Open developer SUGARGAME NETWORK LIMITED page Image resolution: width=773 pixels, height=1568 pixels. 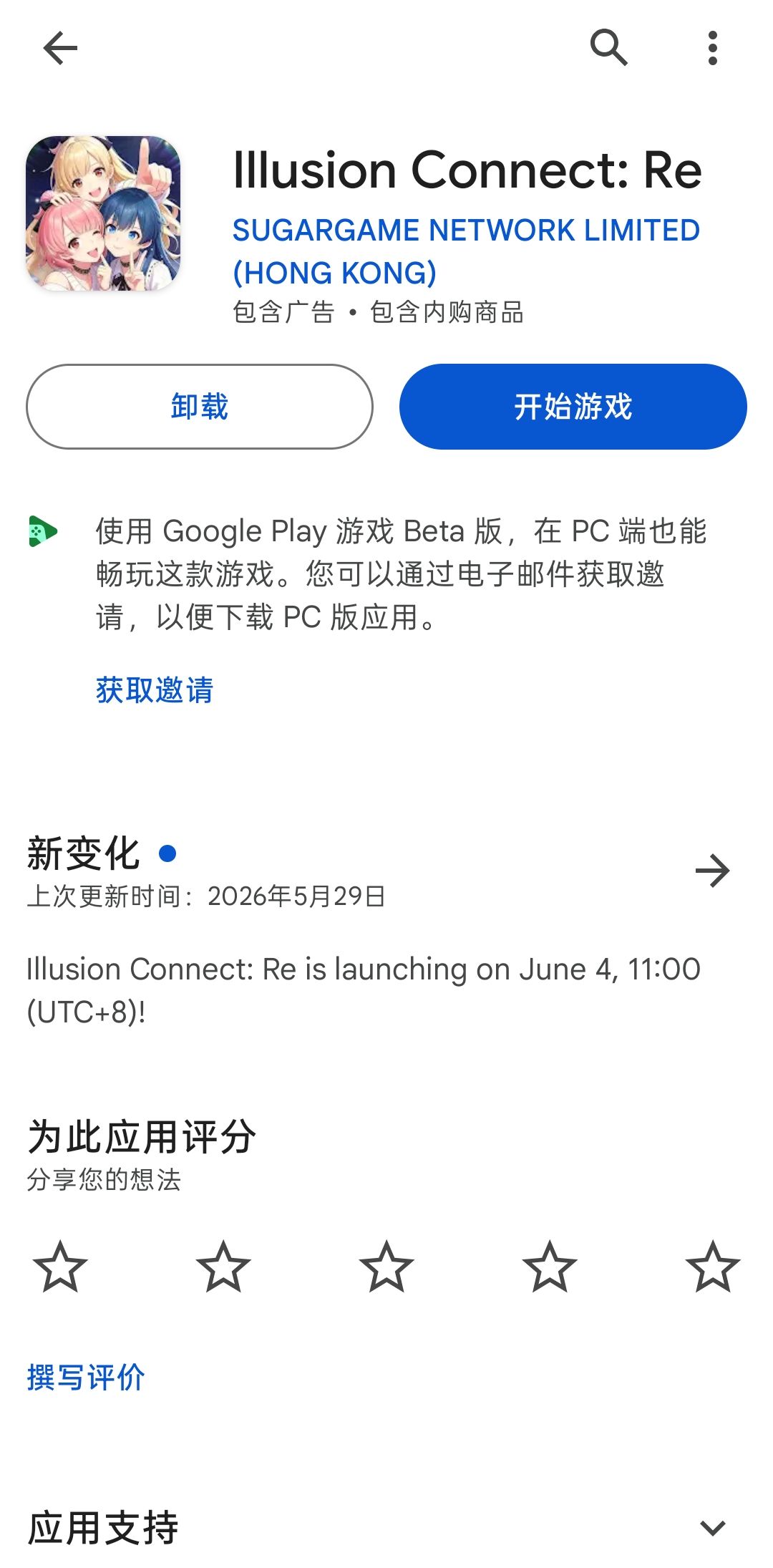tap(466, 251)
